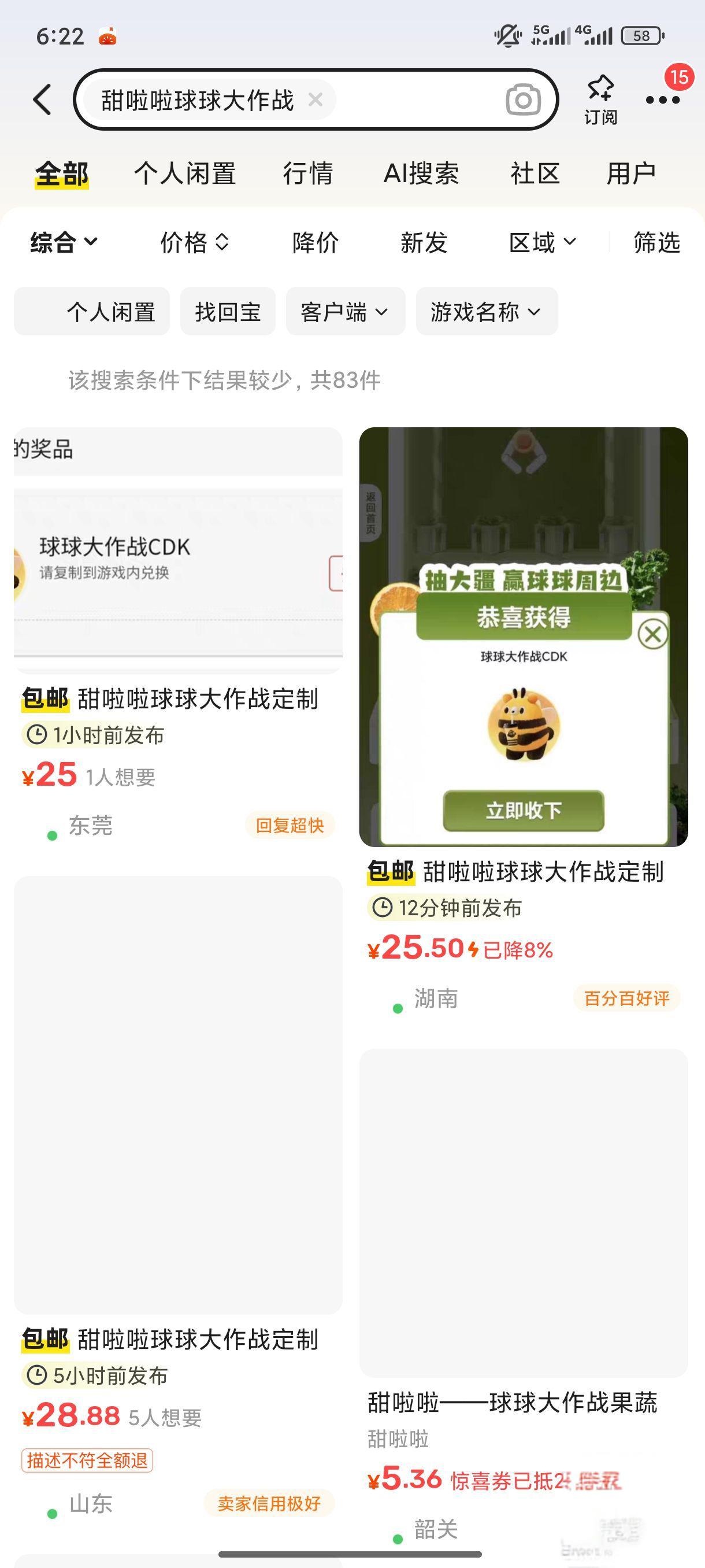Switch to the 个人闲置 tab
The image size is (705, 1568).
coord(184,173)
